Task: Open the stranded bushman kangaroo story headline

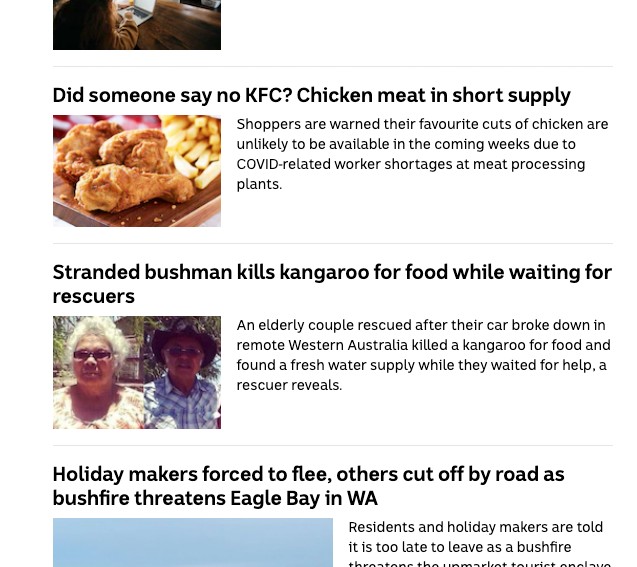Action: coord(331,284)
